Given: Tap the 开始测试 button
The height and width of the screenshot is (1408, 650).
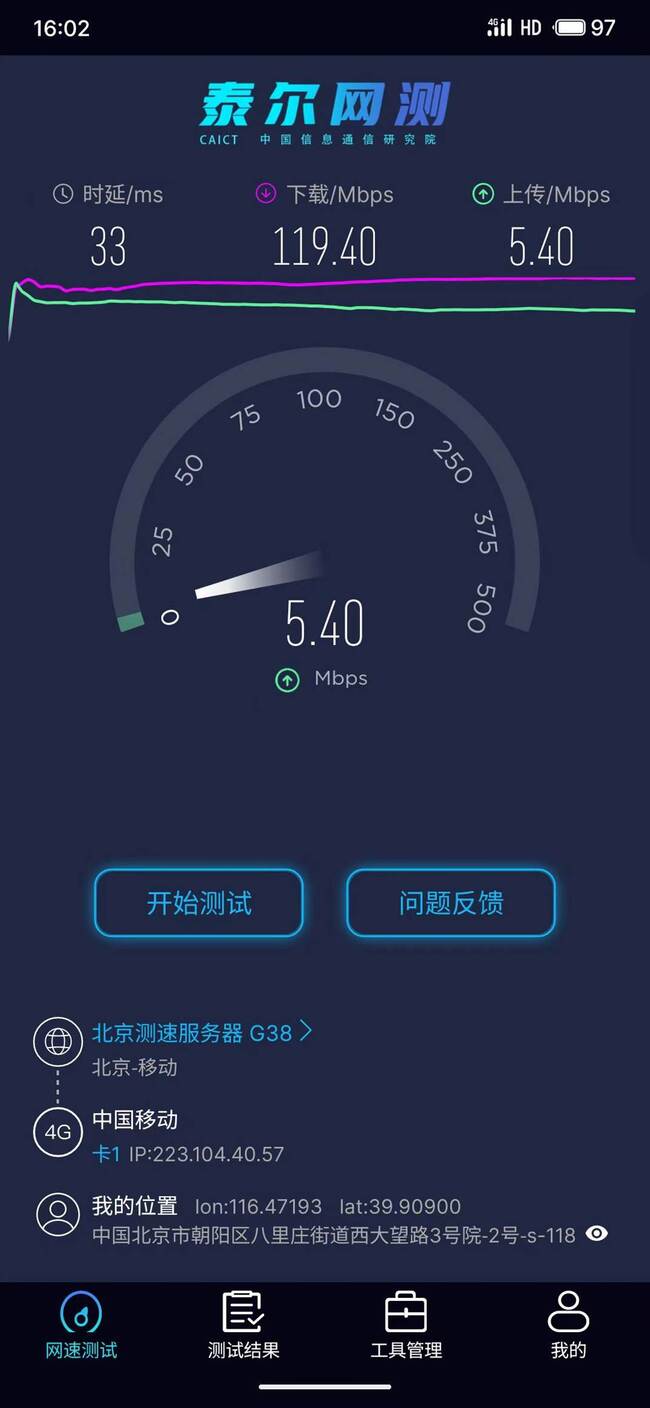Looking at the screenshot, I should click(199, 903).
